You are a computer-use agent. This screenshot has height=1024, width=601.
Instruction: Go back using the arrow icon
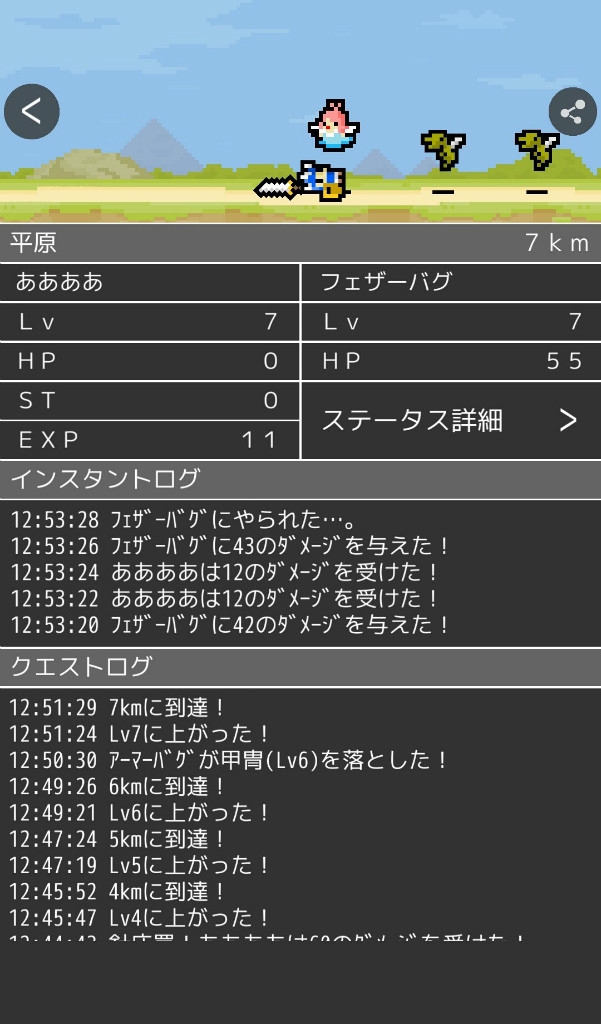click(x=32, y=111)
